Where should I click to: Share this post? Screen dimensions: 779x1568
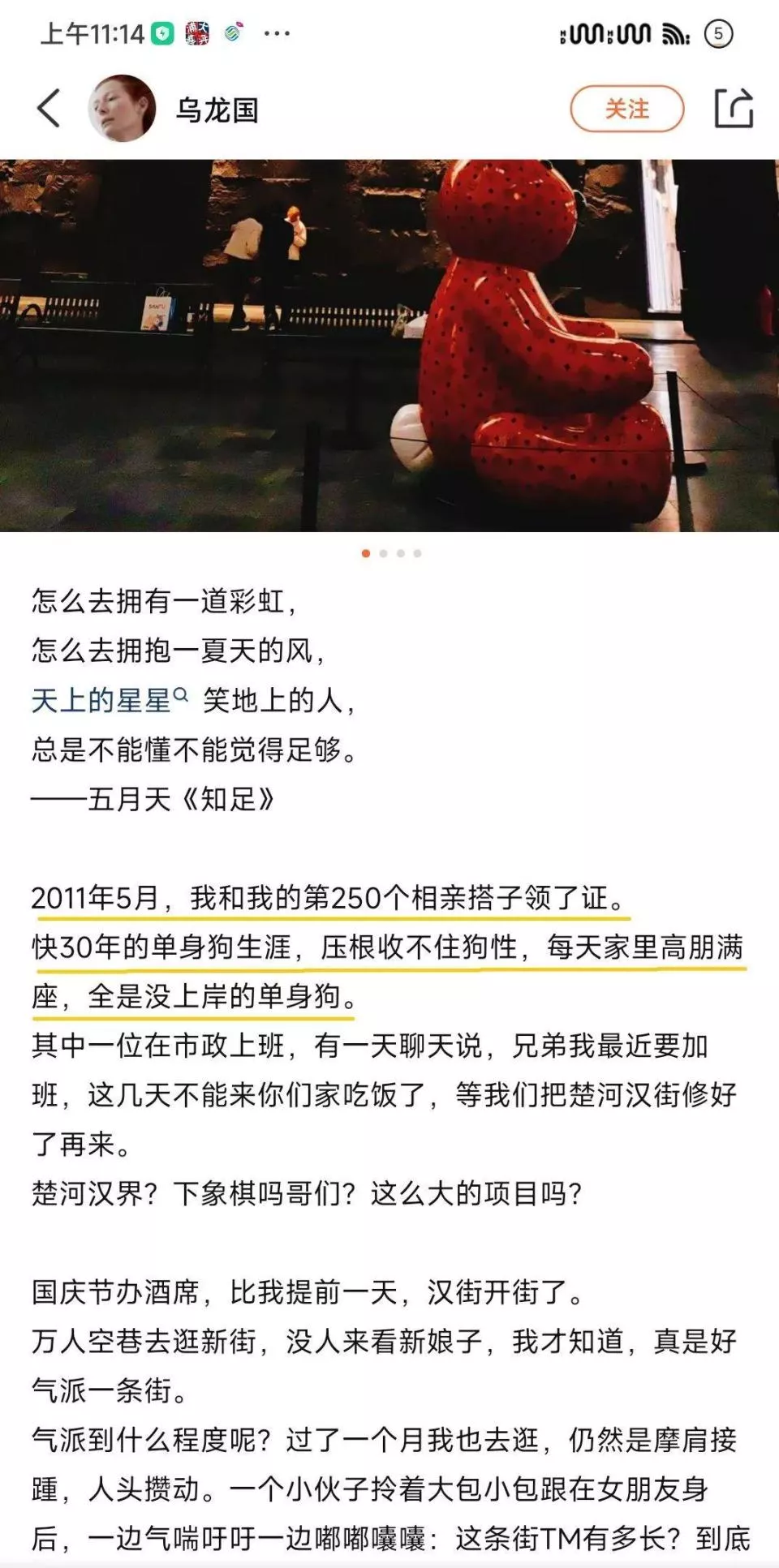(734, 109)
